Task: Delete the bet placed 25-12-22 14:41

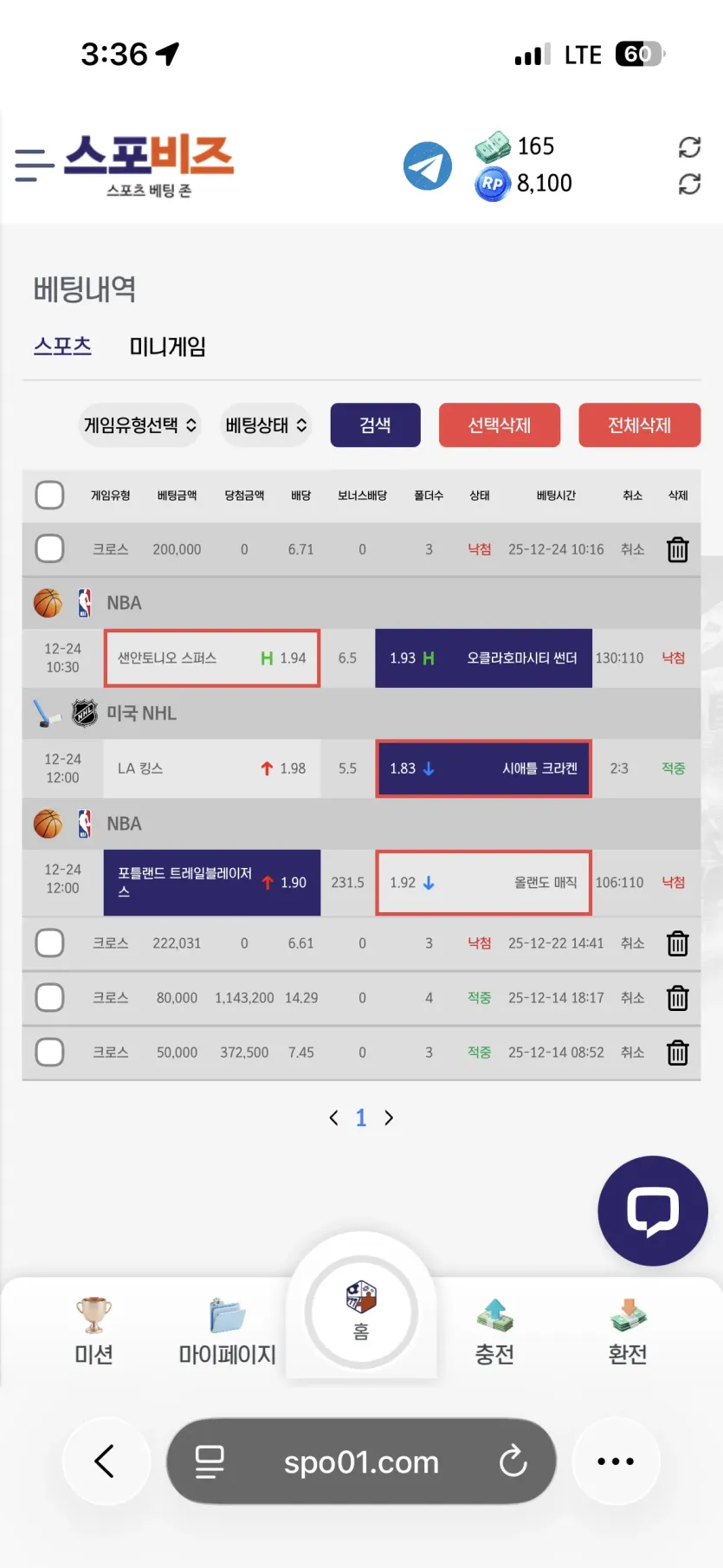Action: (x=678, y=943)
